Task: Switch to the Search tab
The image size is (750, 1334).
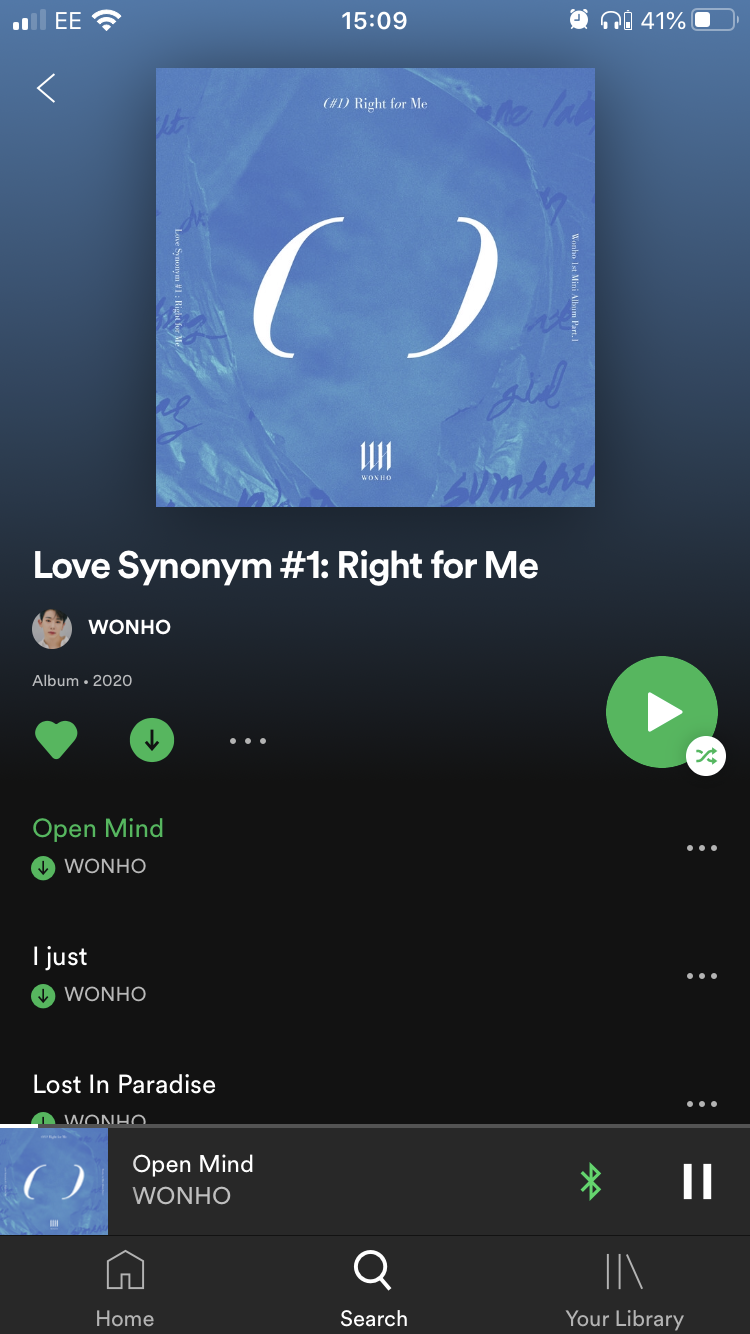Action: 373,1289
